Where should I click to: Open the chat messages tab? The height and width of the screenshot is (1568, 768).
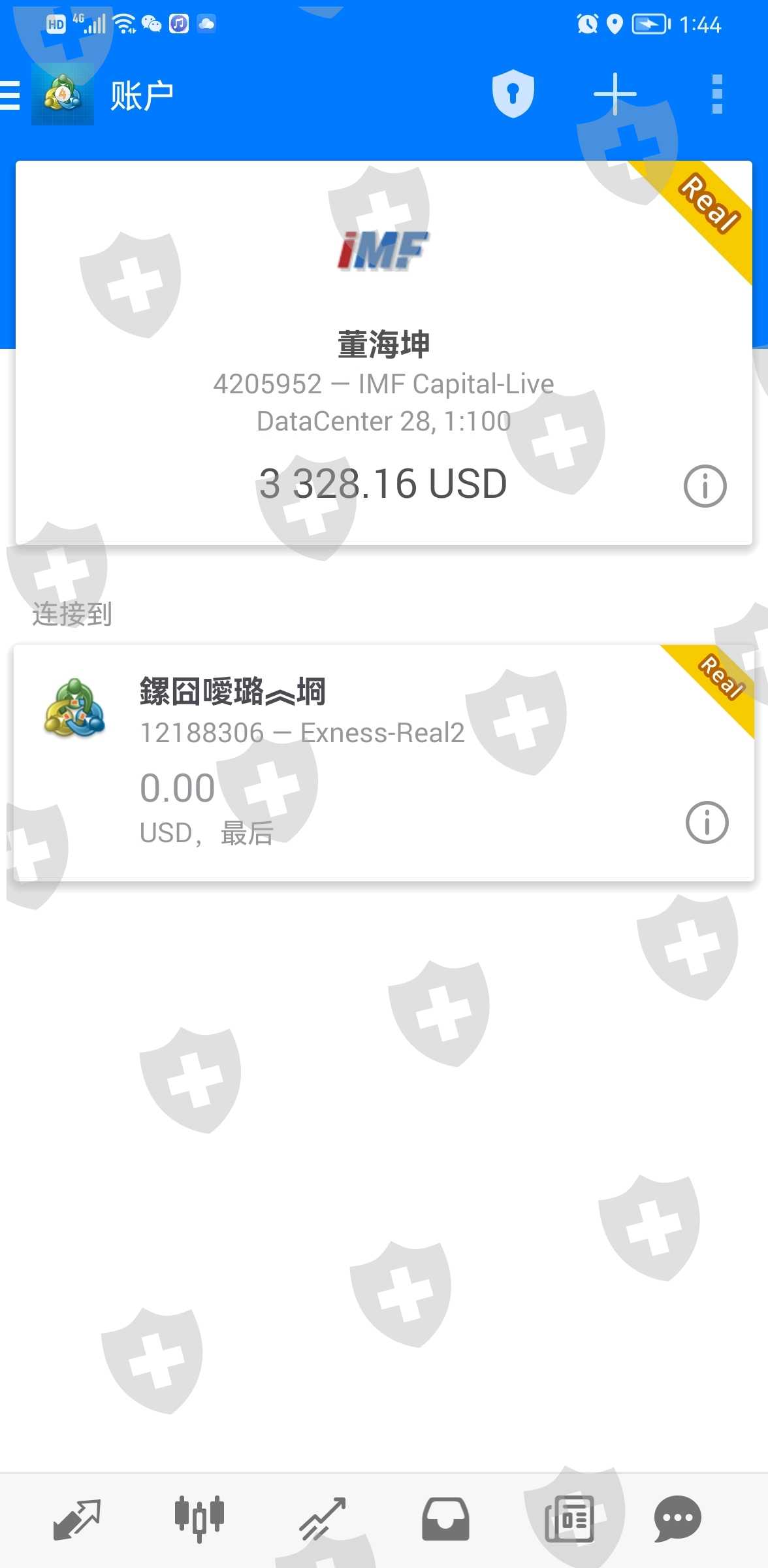(x=677, y=1520)
